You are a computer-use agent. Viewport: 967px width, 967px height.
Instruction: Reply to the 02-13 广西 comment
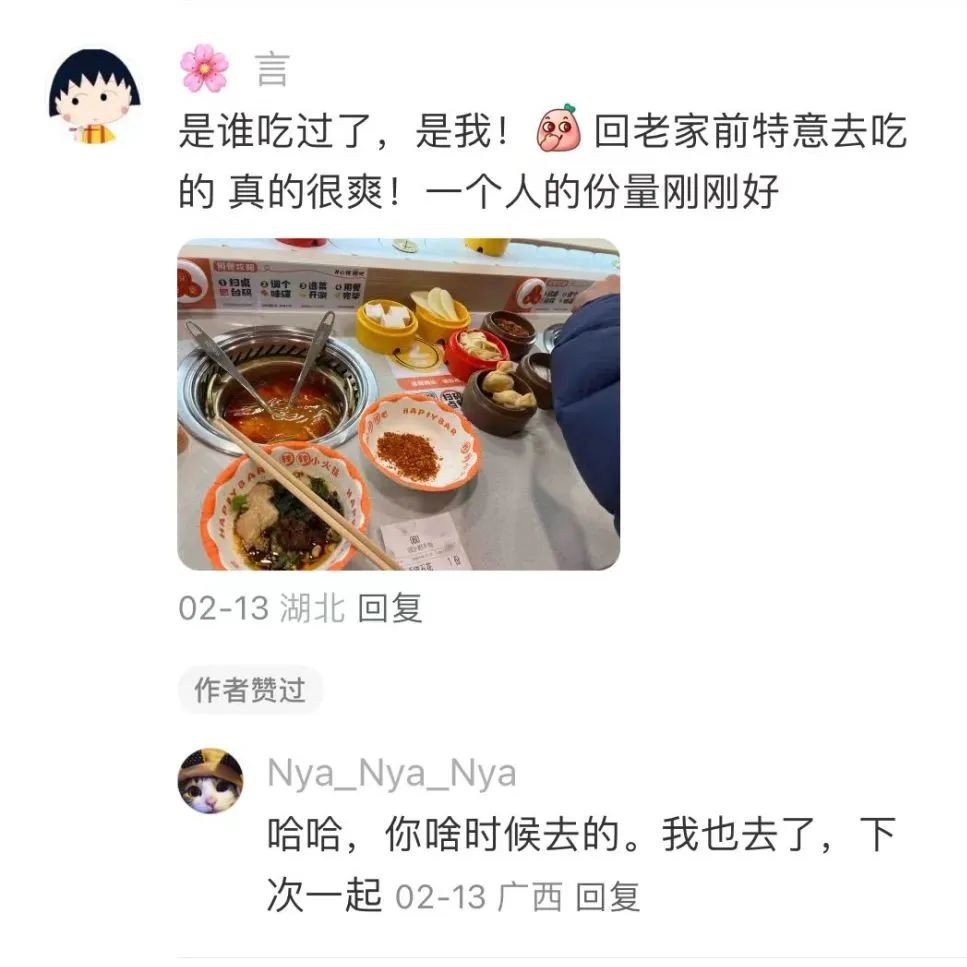click(608, 897)
